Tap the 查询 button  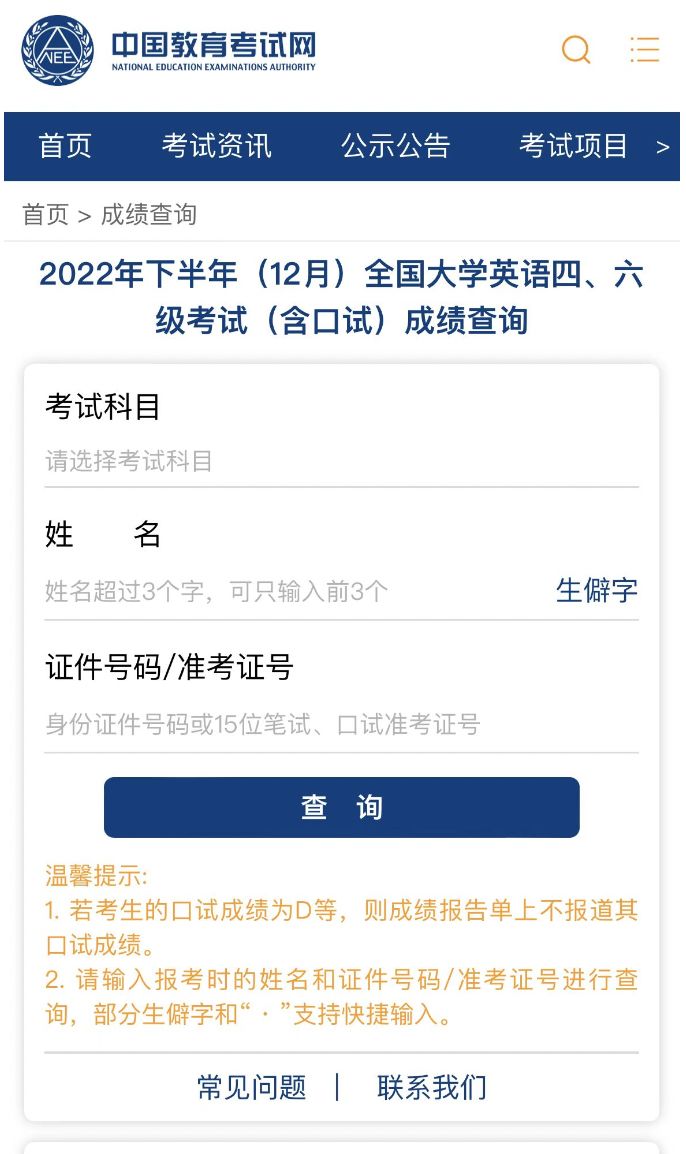click(x=341, y=807)
